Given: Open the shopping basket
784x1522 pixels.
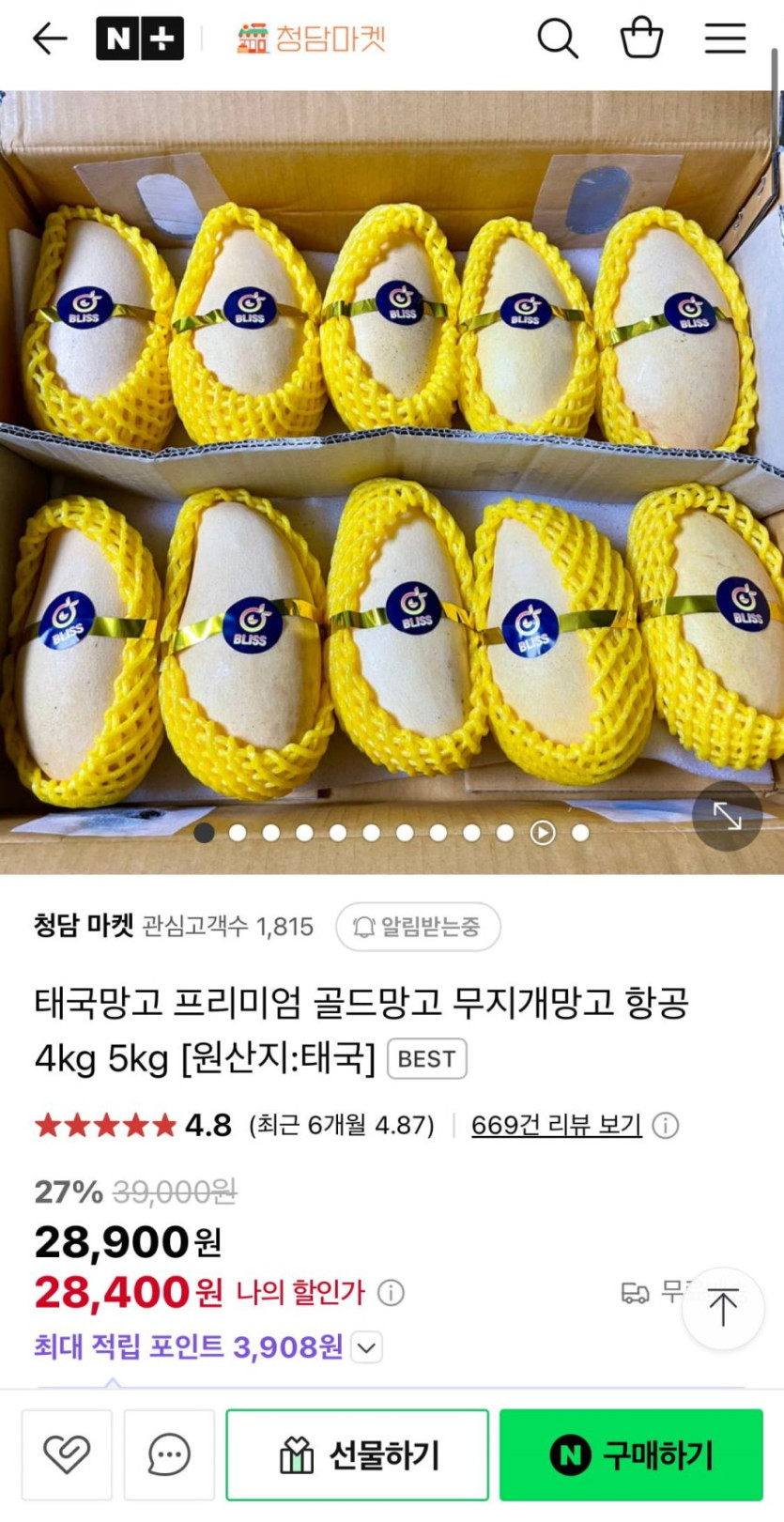Looking at the screenshot, I should [641, 39].
